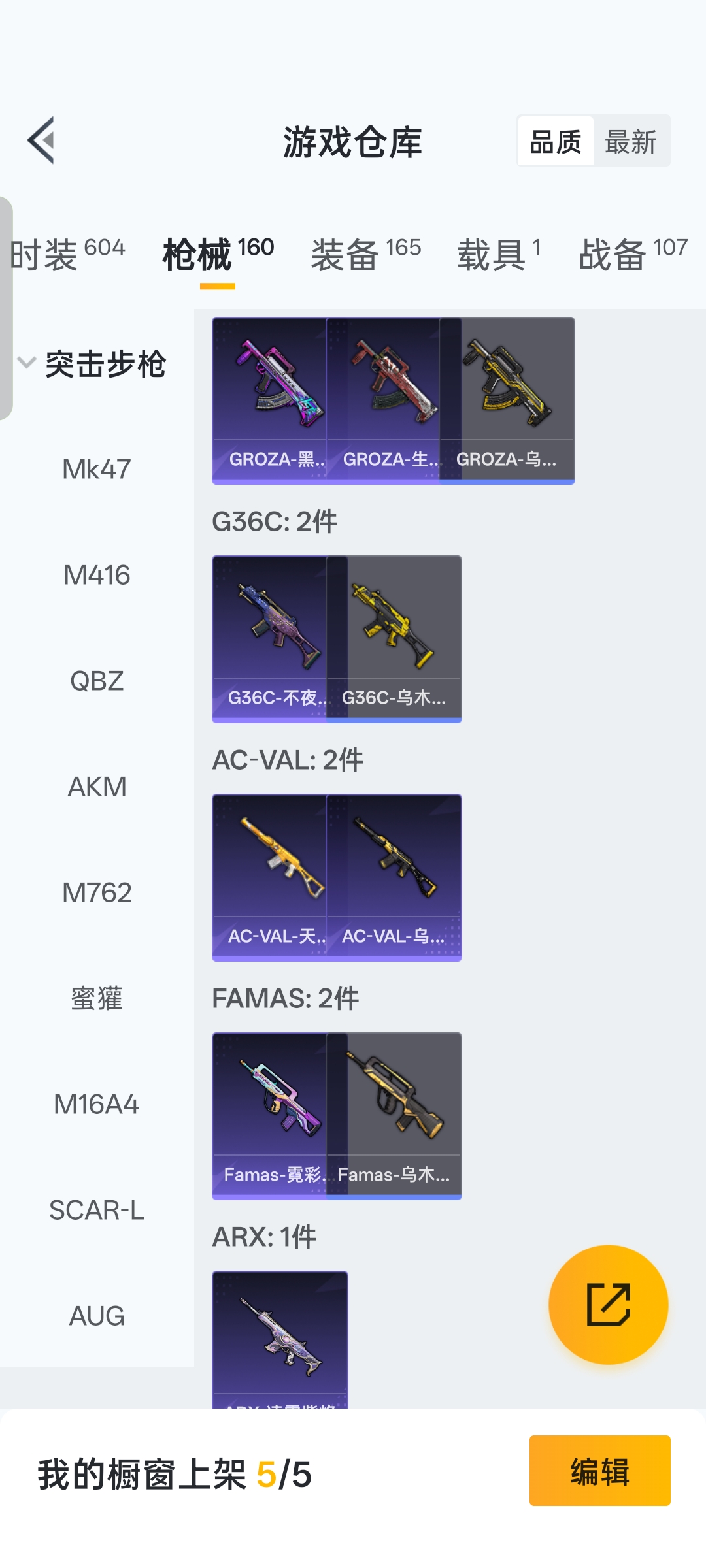Open the 战备 tab
706x1568 pixels.
click(x=633, y=254)
